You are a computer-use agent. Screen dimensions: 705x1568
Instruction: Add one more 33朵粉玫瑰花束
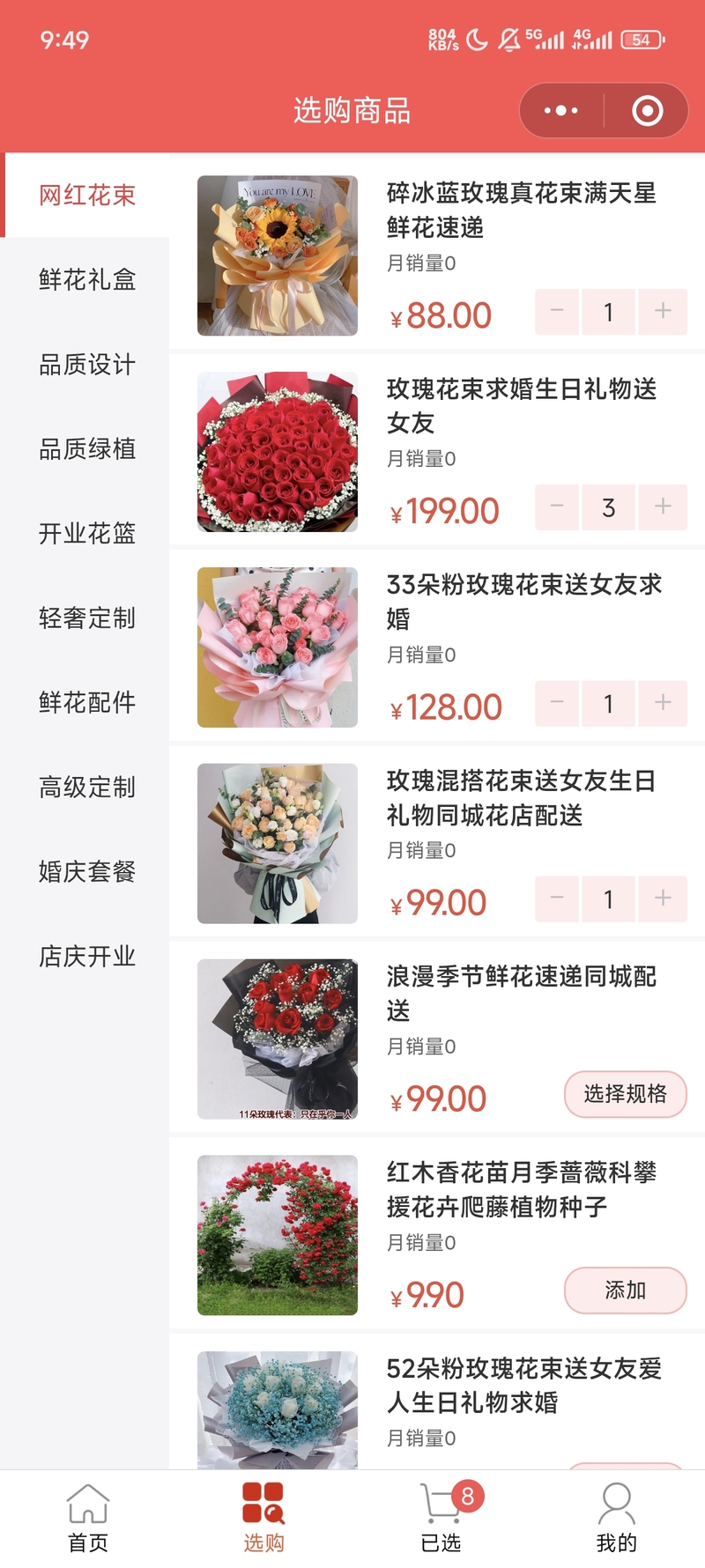coord(663,703)
